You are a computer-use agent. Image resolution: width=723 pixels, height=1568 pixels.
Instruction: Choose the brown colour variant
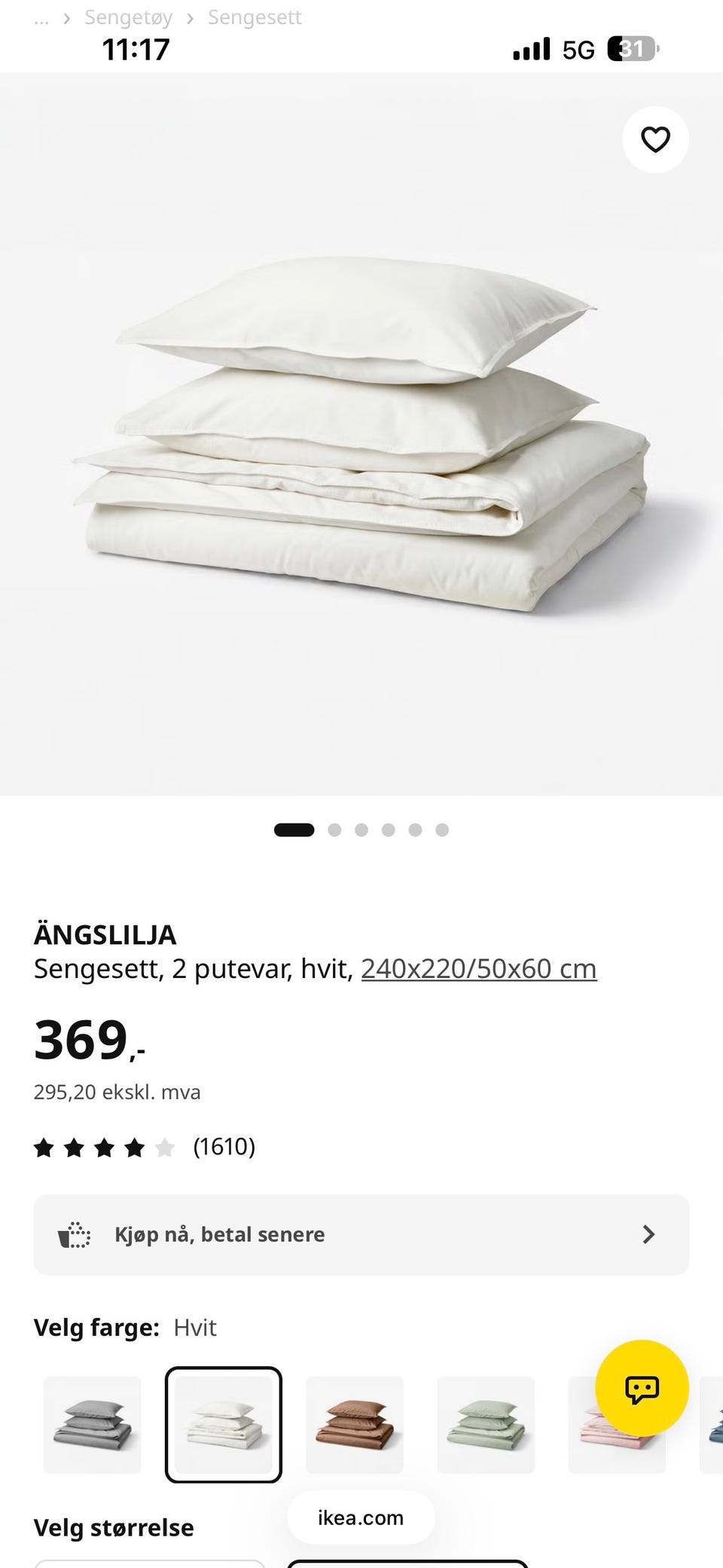tap(355, 1425)
